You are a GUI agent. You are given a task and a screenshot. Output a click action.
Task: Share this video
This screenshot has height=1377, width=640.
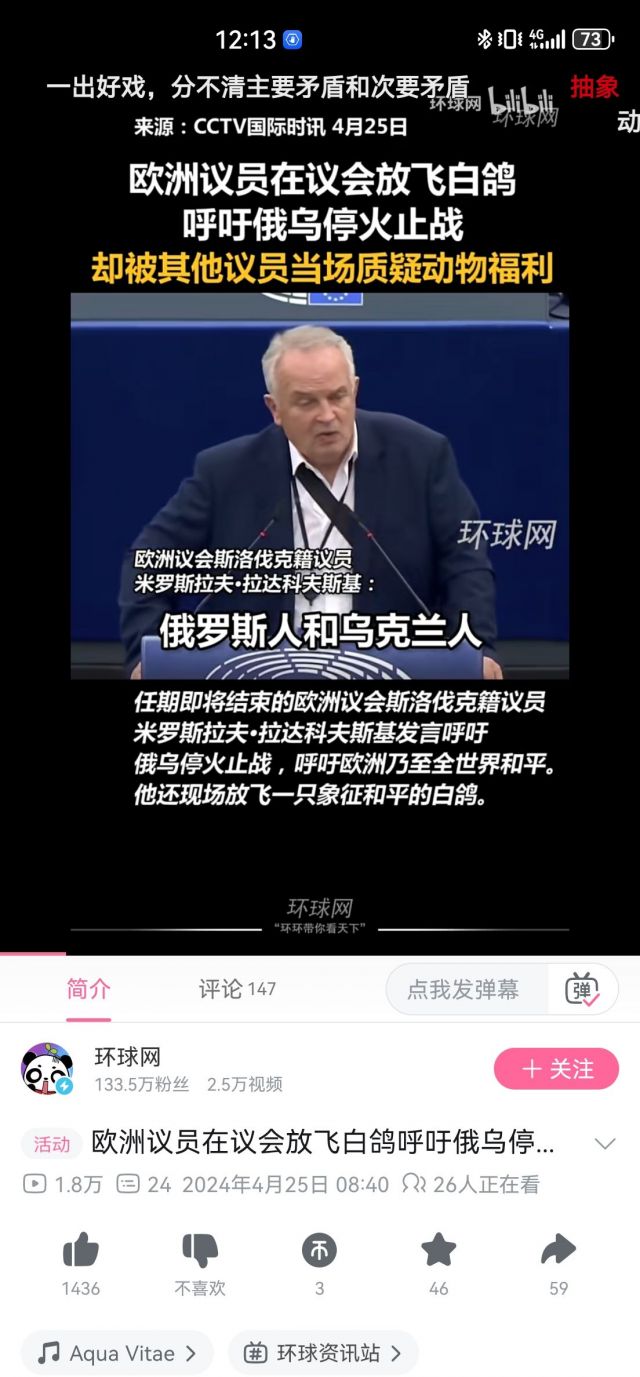click(x=558, y=1250)
